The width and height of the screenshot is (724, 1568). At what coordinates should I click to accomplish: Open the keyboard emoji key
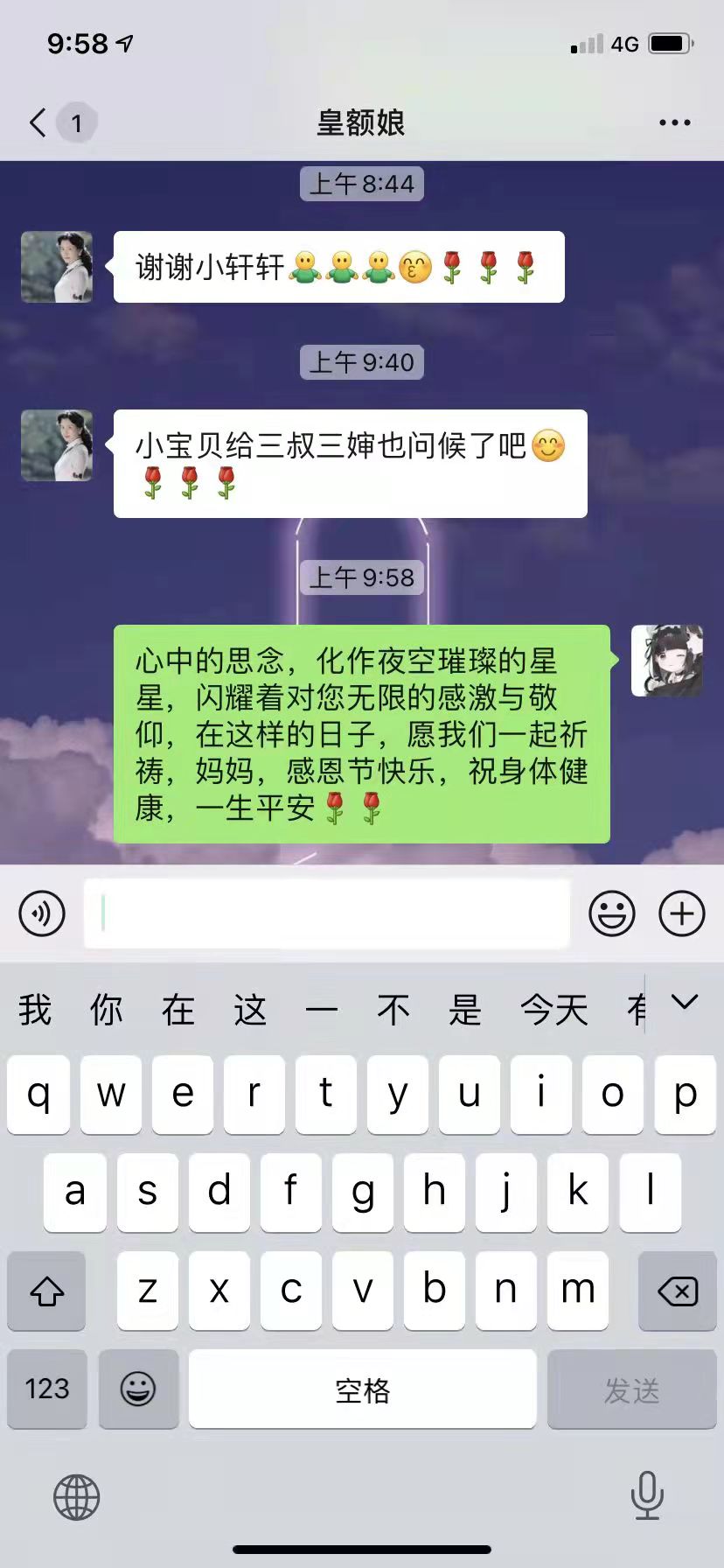pos(138,1389)
